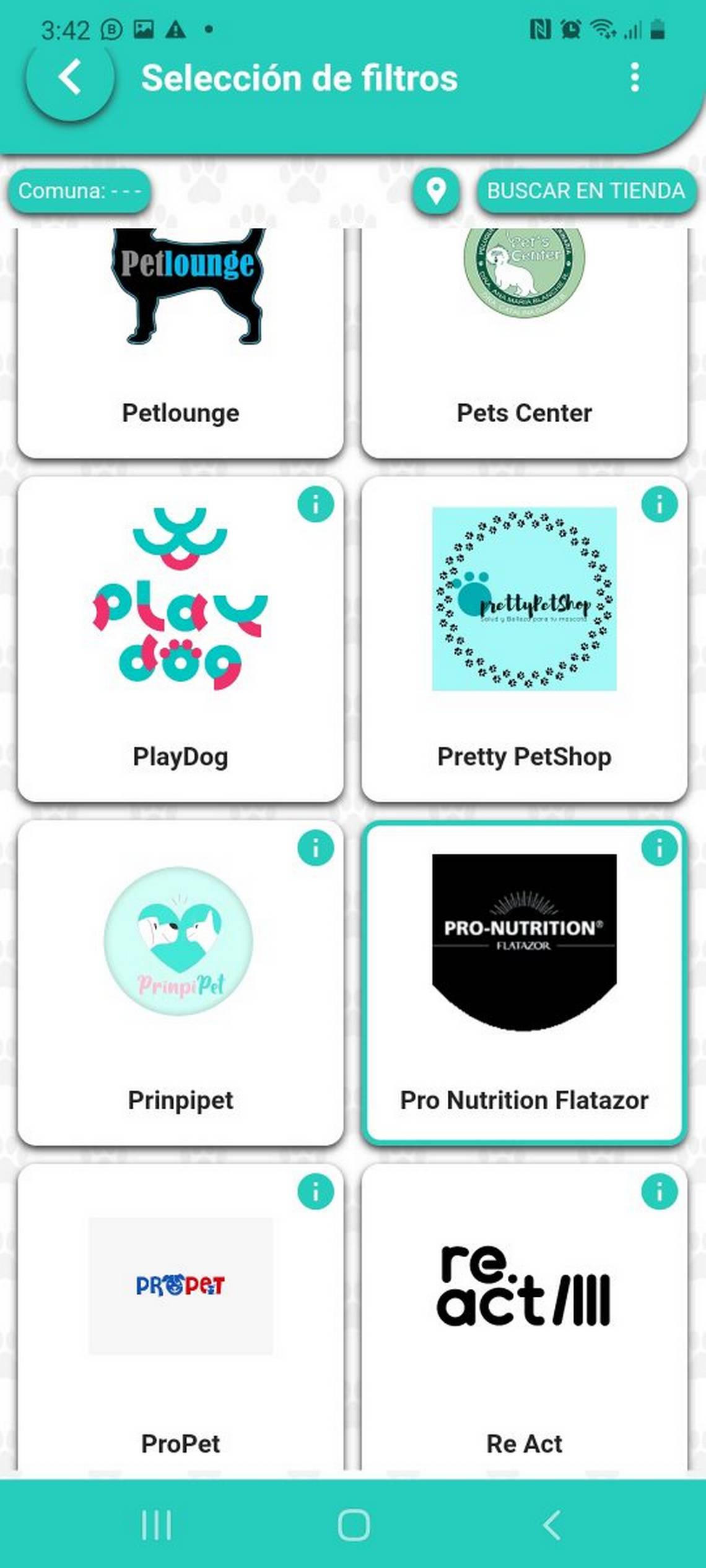Image resolution: width=706 pixels, height=1568 pixels.
Task: Tap BUSCAR EN TIENDA button
Action: [x=586, y=191]
